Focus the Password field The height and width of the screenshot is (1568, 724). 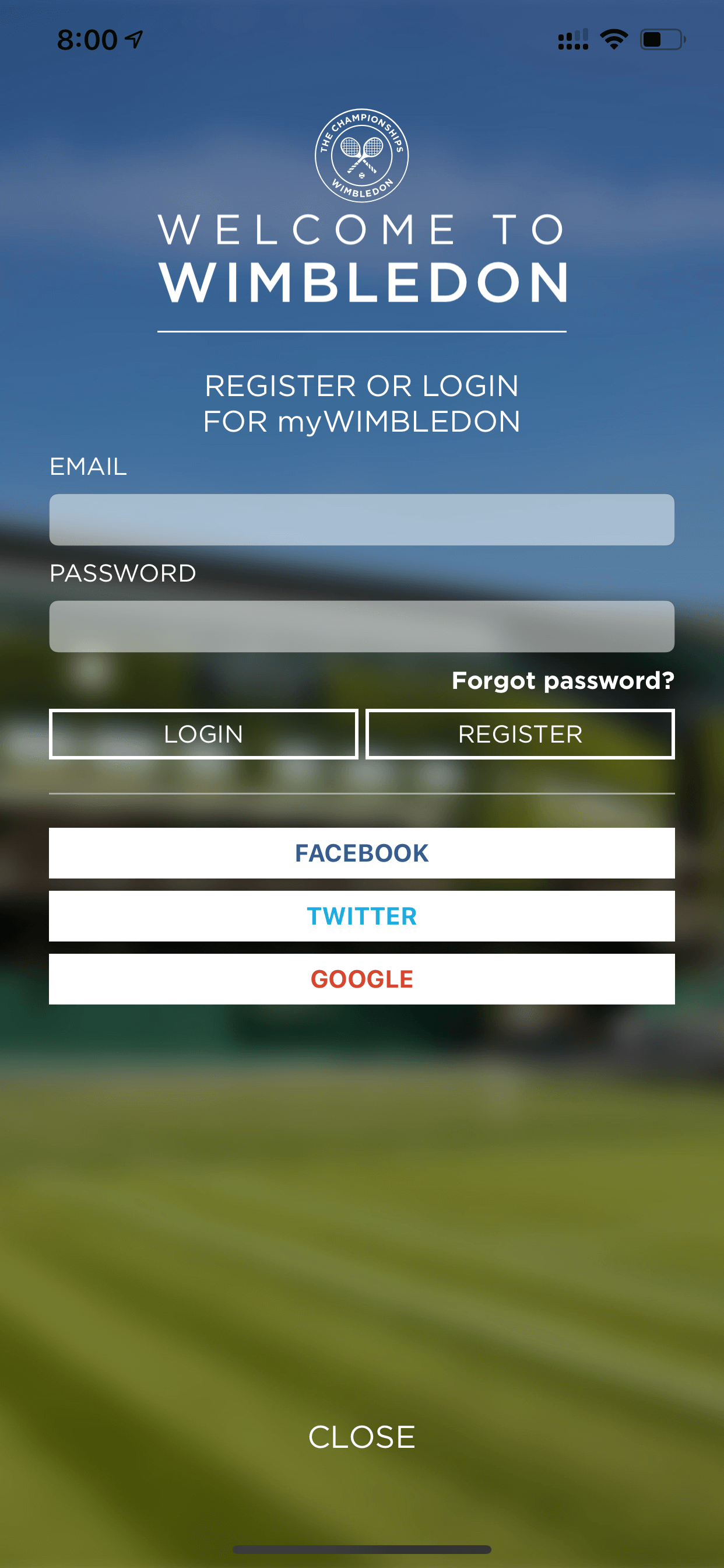[x=361, y=626]
